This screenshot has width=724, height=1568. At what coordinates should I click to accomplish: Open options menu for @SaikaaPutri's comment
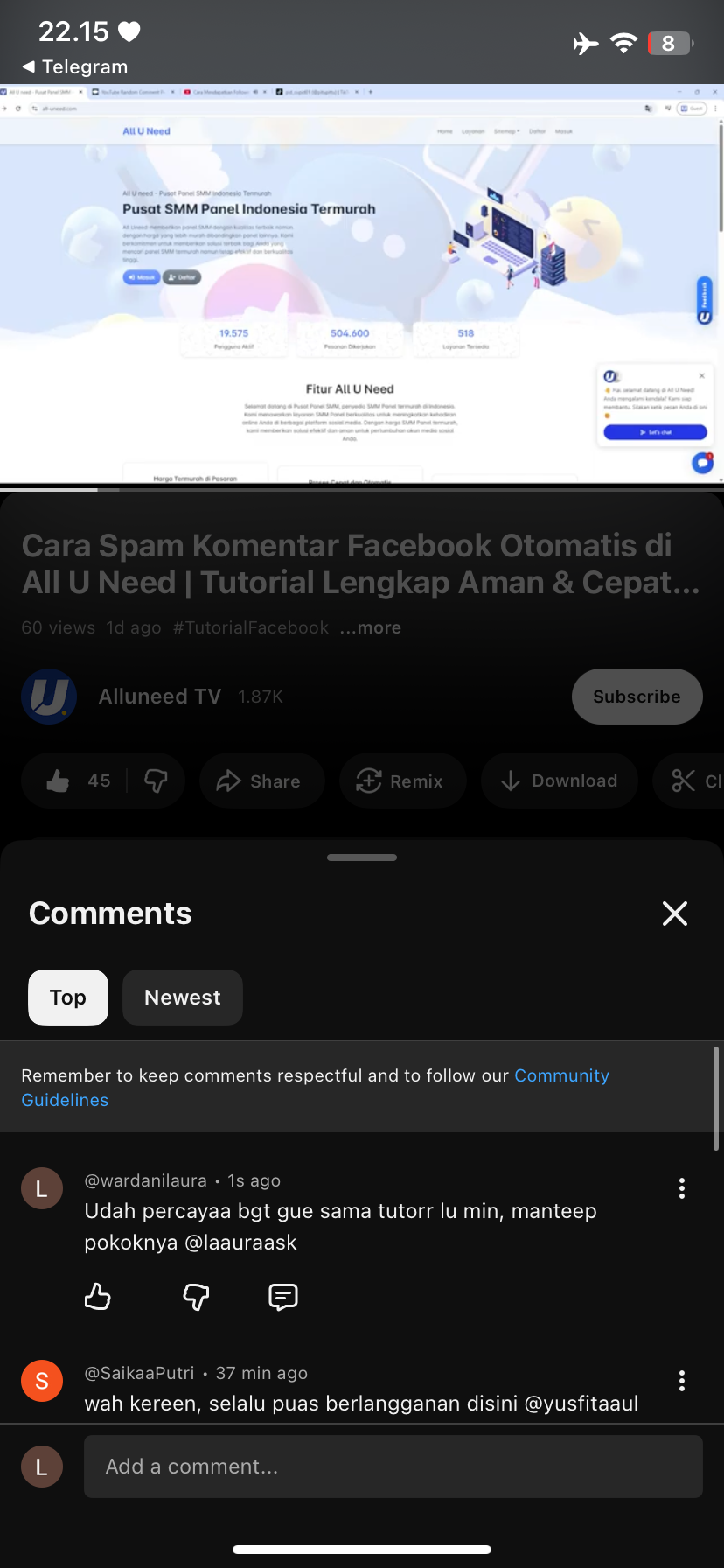(x=682, y=1381)
